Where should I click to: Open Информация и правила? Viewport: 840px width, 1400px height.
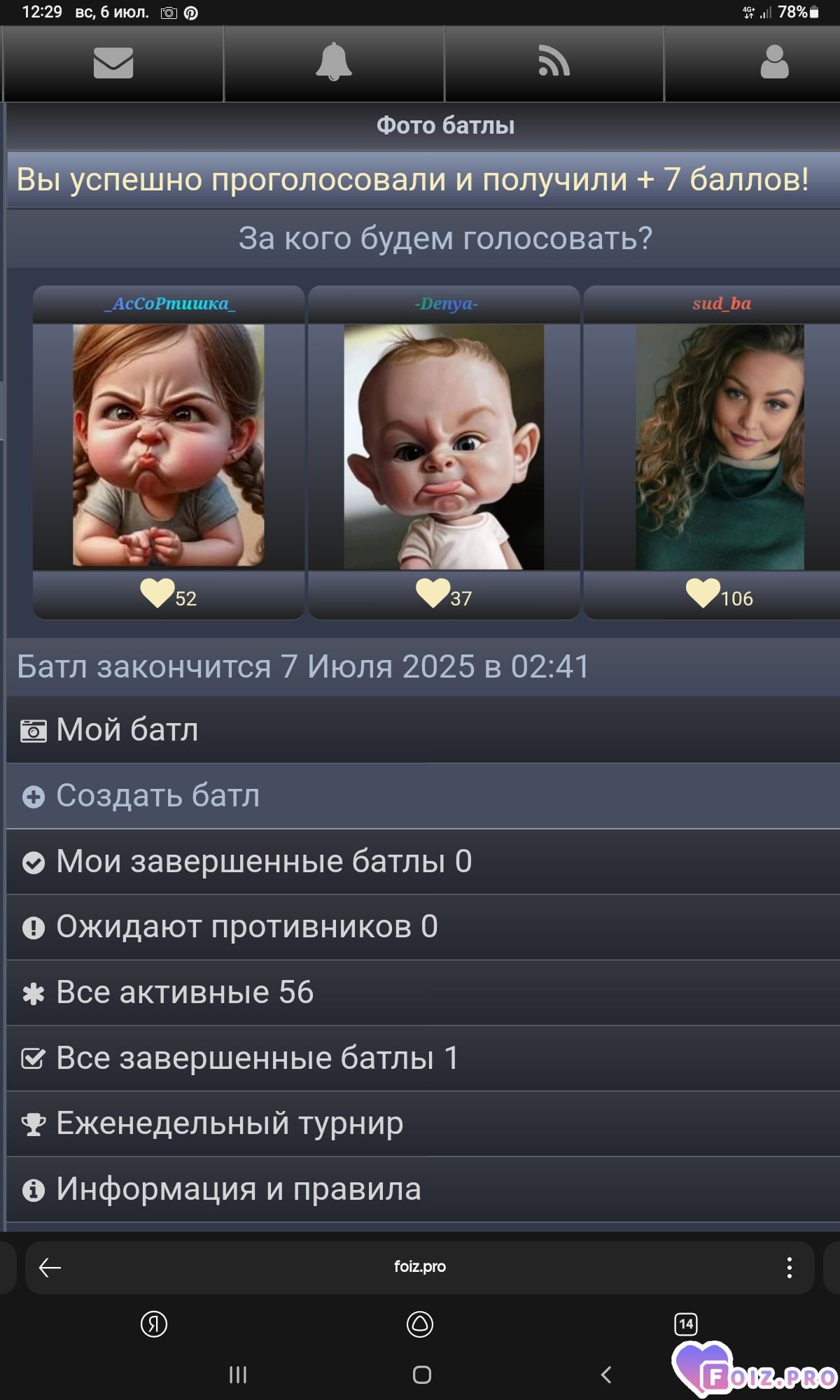(x=423, y=1189)
